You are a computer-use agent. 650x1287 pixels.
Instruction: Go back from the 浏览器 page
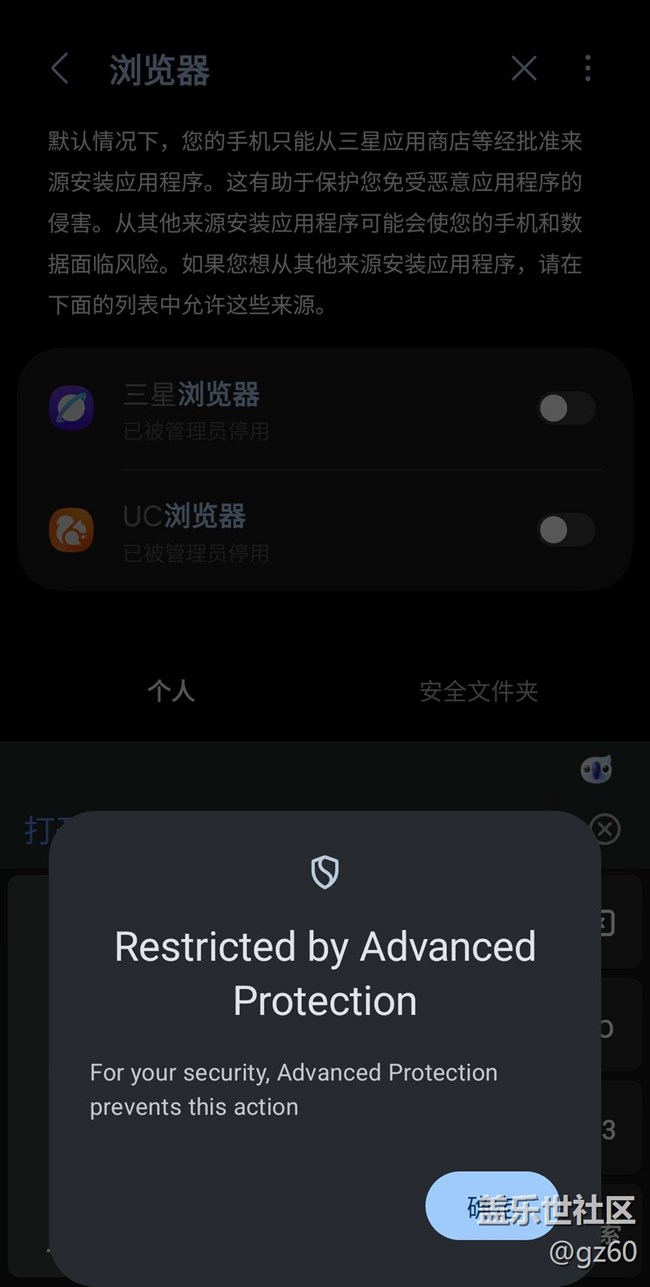pos(60,69)
